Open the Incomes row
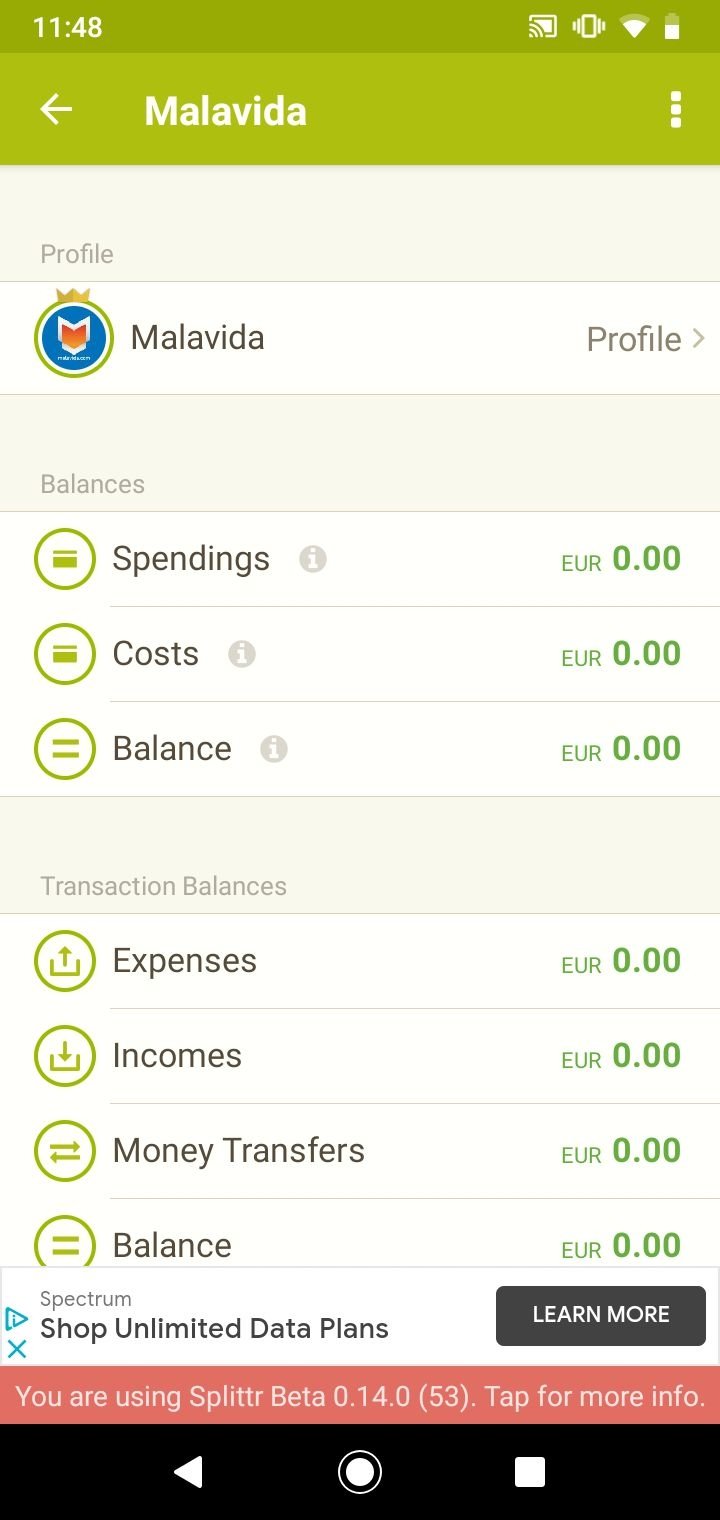This screenshot has width=720, height=1520. tap(360, 1056)
